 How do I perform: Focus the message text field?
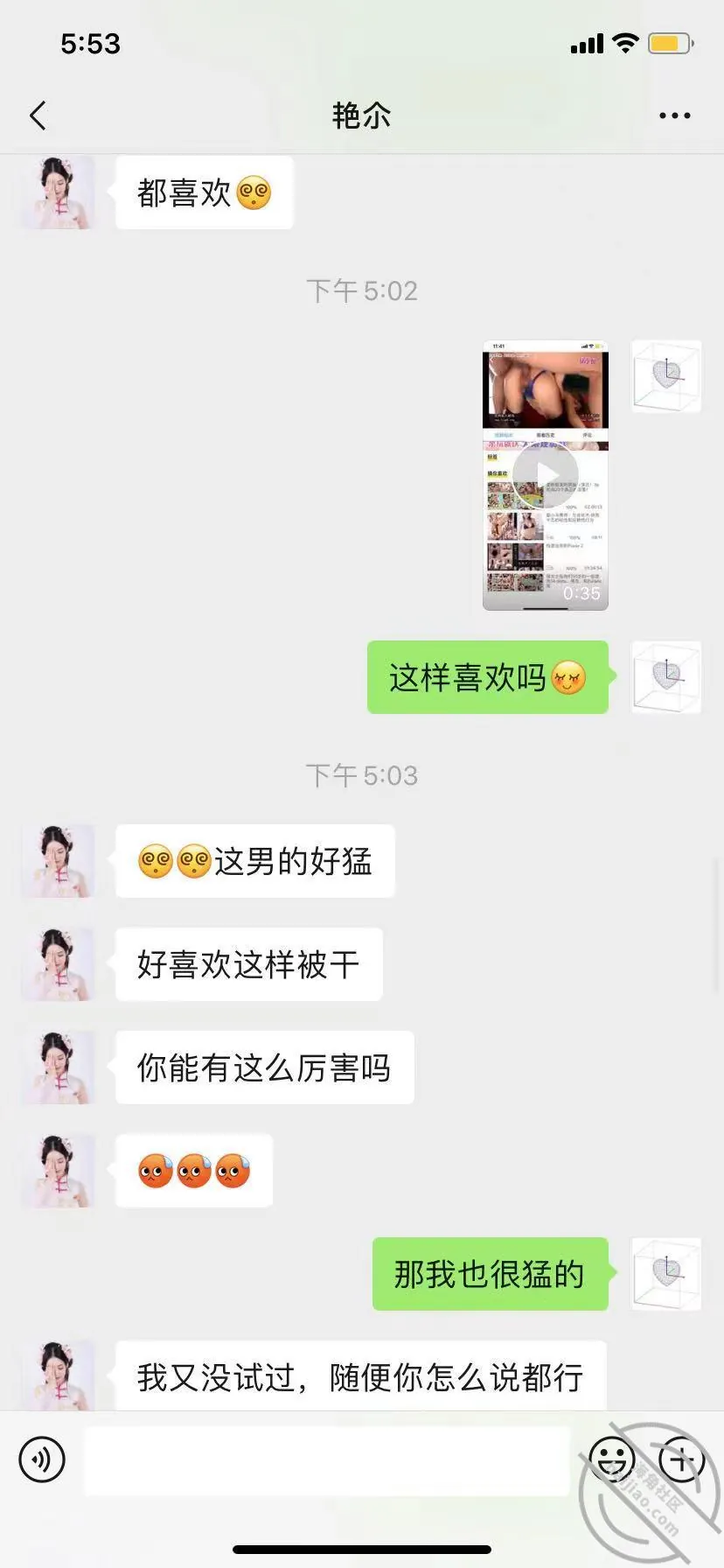pyautogui.click(x=326, y=1459)
